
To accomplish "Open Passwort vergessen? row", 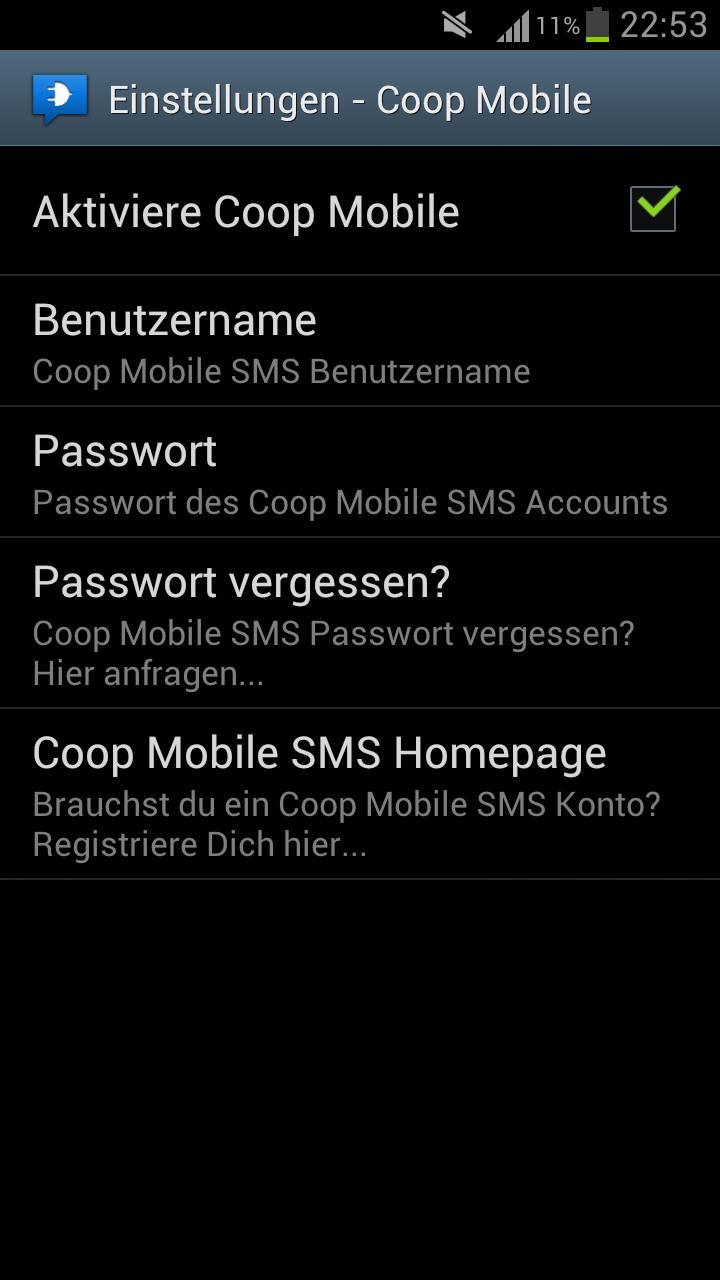I will 360,624.
